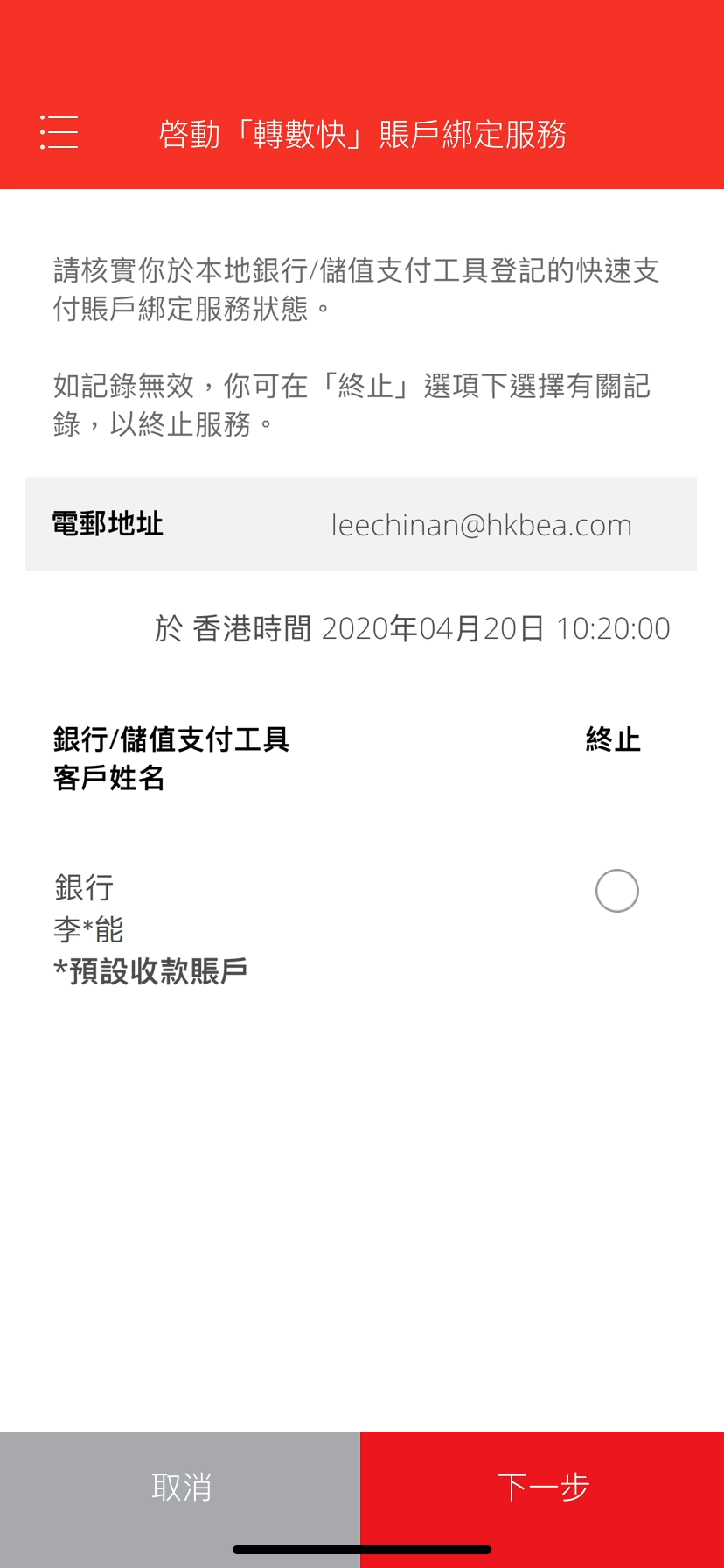The height and width of the screenshot is (1568, 724).
Task: Select the 終止 radio button for 銀行 李*能
Action: [x=616, y=891]
